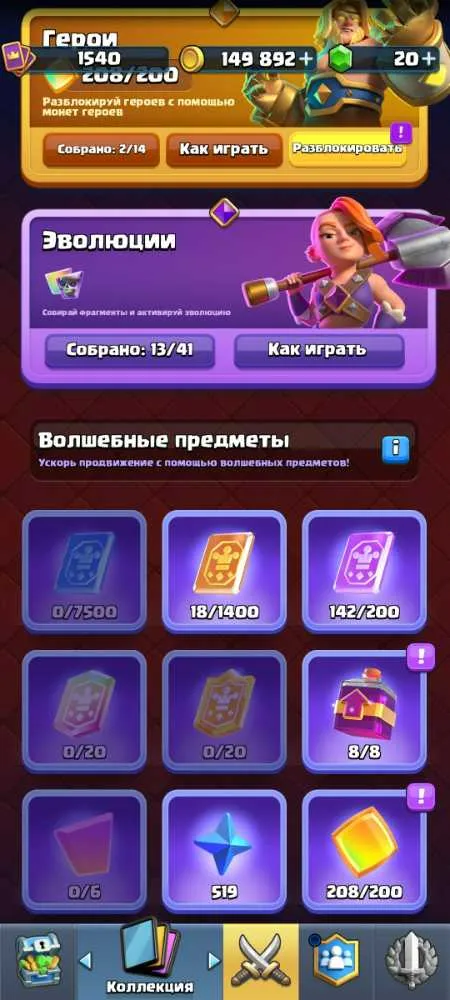450x1000 pixels.
Task: Select the blue book 0/7500 item
Action: [84, 571]
